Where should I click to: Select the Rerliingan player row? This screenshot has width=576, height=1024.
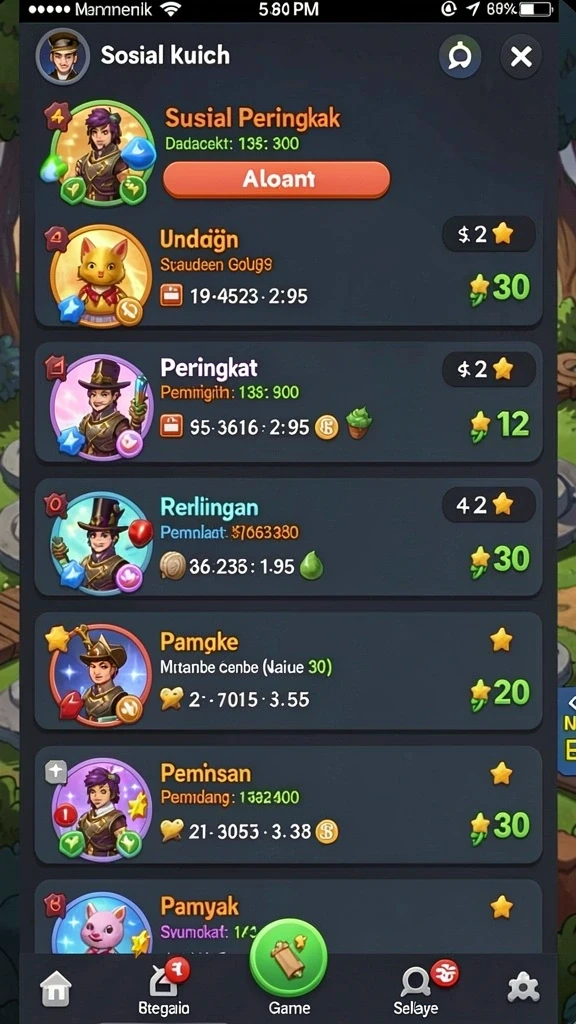point(288,537)
